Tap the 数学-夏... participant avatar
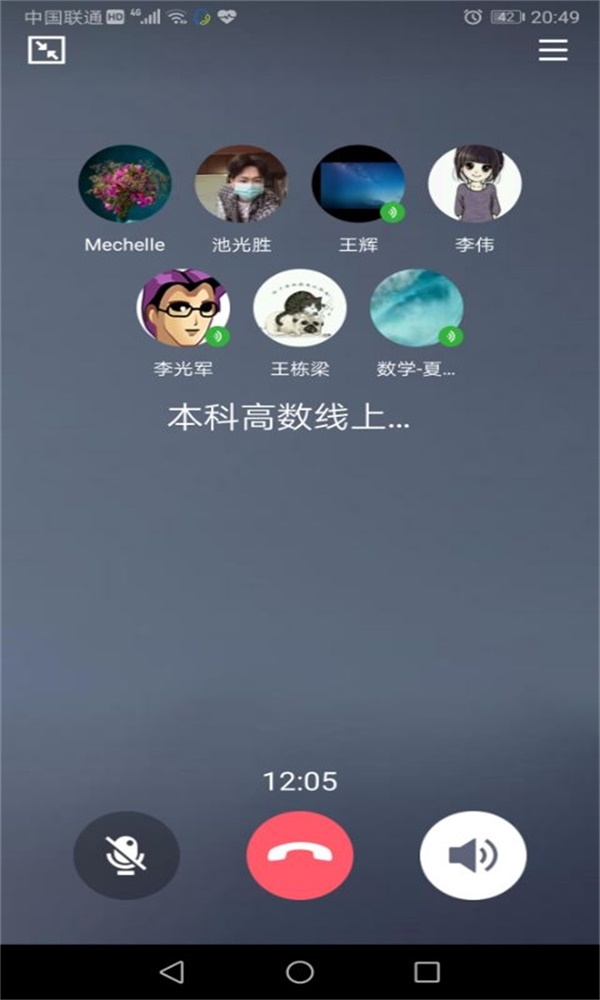Screen dimensions: 600x1000 [417, 308]
